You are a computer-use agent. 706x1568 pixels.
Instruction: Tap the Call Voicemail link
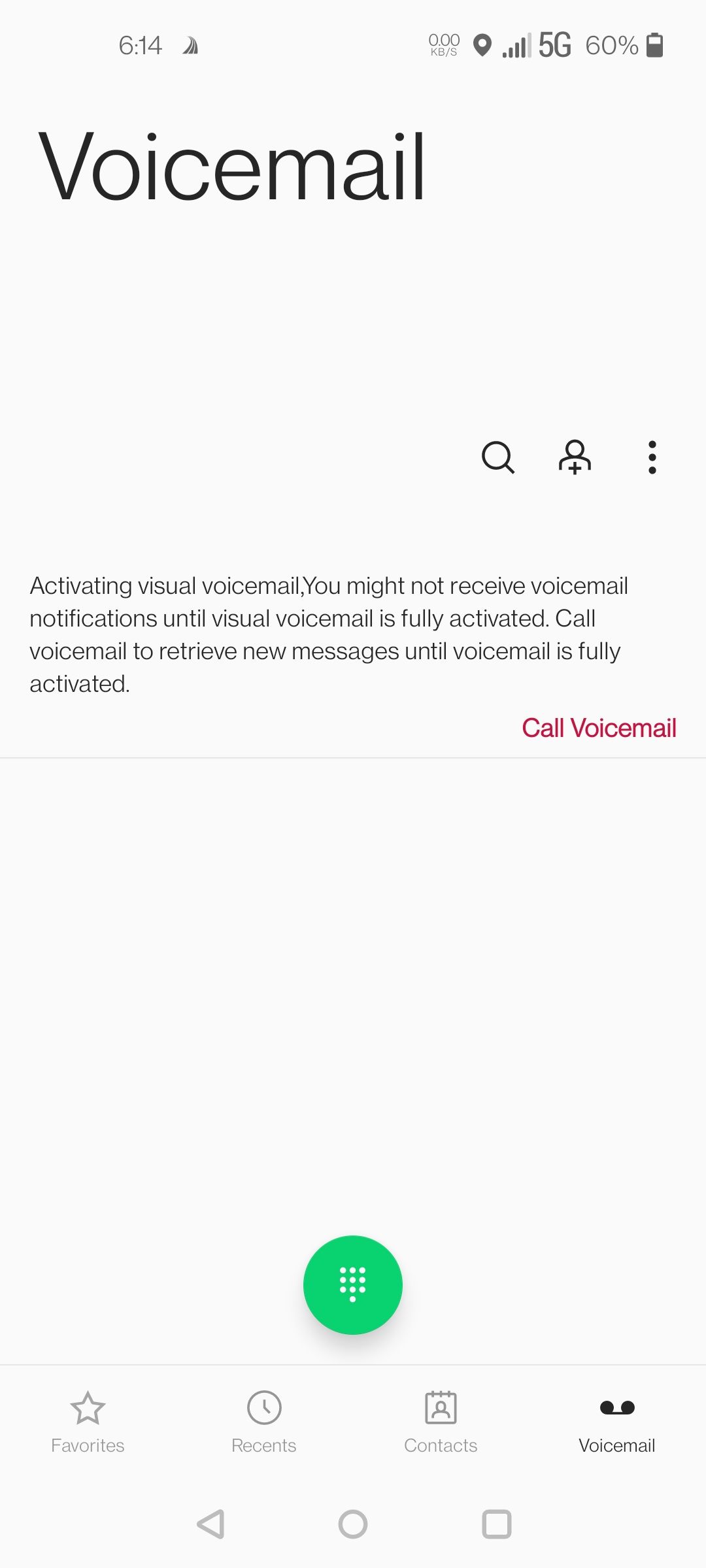598,728
